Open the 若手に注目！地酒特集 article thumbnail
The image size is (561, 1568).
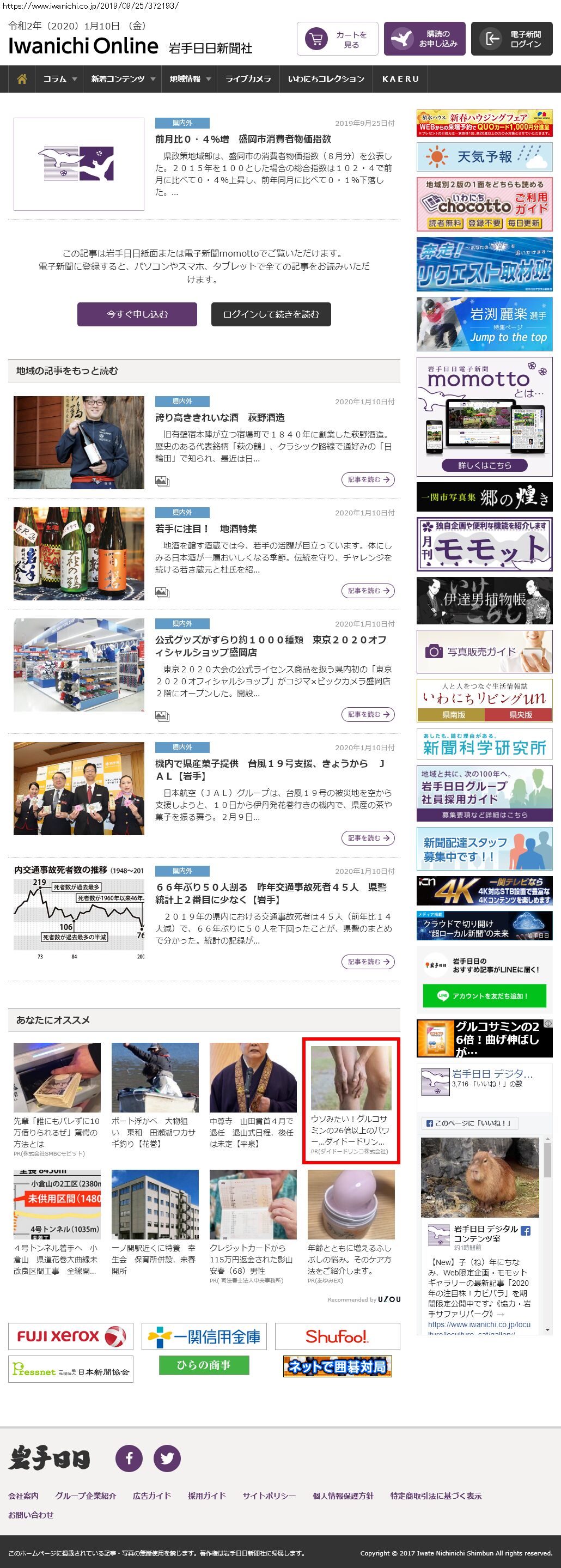pos(79,554)
